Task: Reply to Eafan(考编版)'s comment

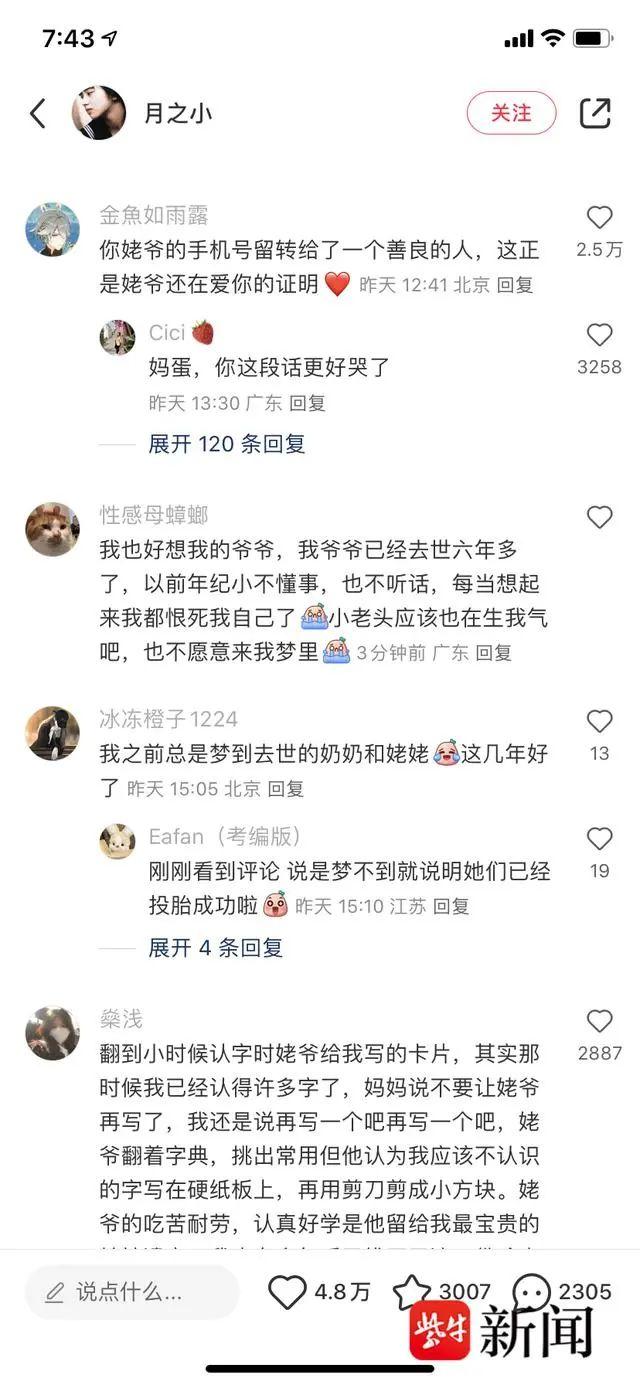Action: click(451, 907)
